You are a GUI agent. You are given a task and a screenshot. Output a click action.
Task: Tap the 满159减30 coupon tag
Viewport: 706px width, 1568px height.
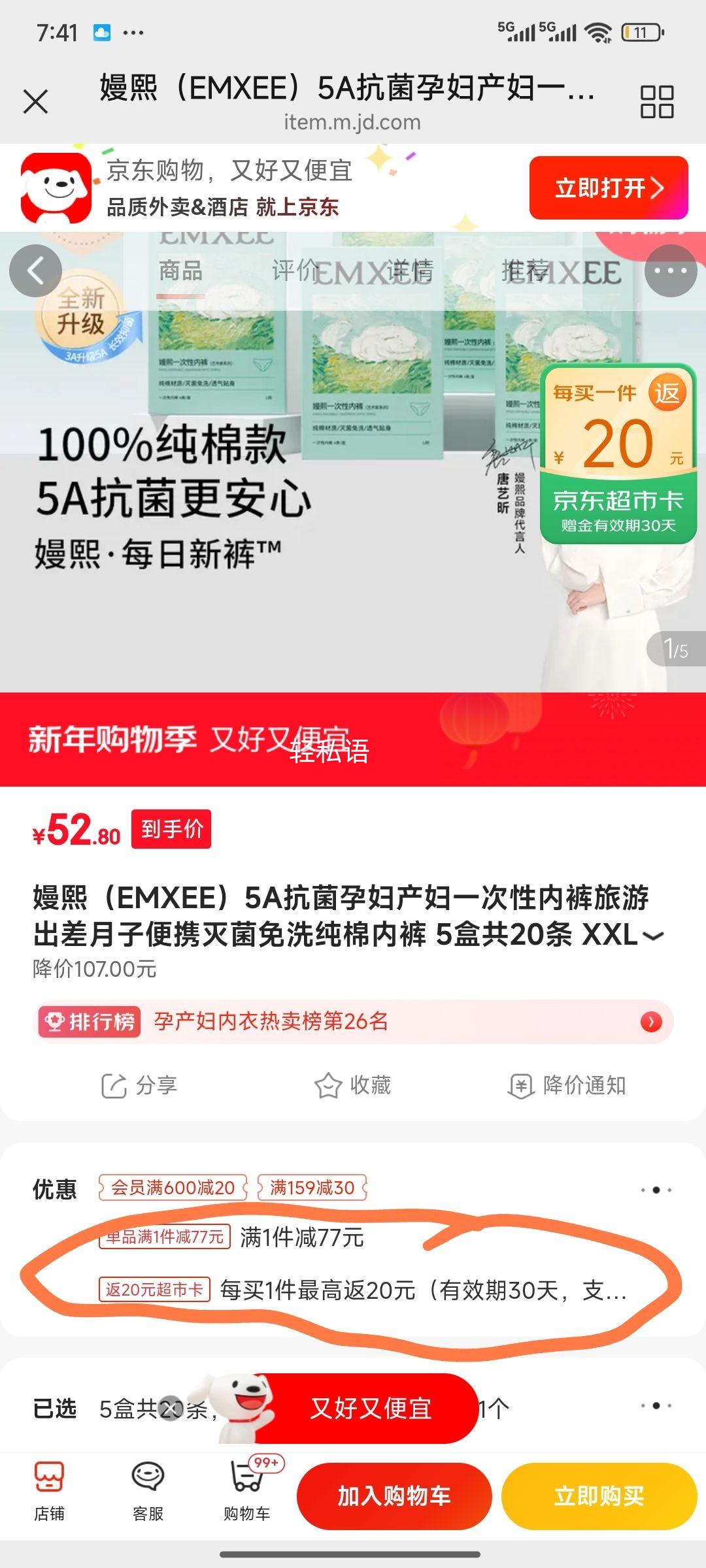pyautogui.click(x=310, y=1188)
